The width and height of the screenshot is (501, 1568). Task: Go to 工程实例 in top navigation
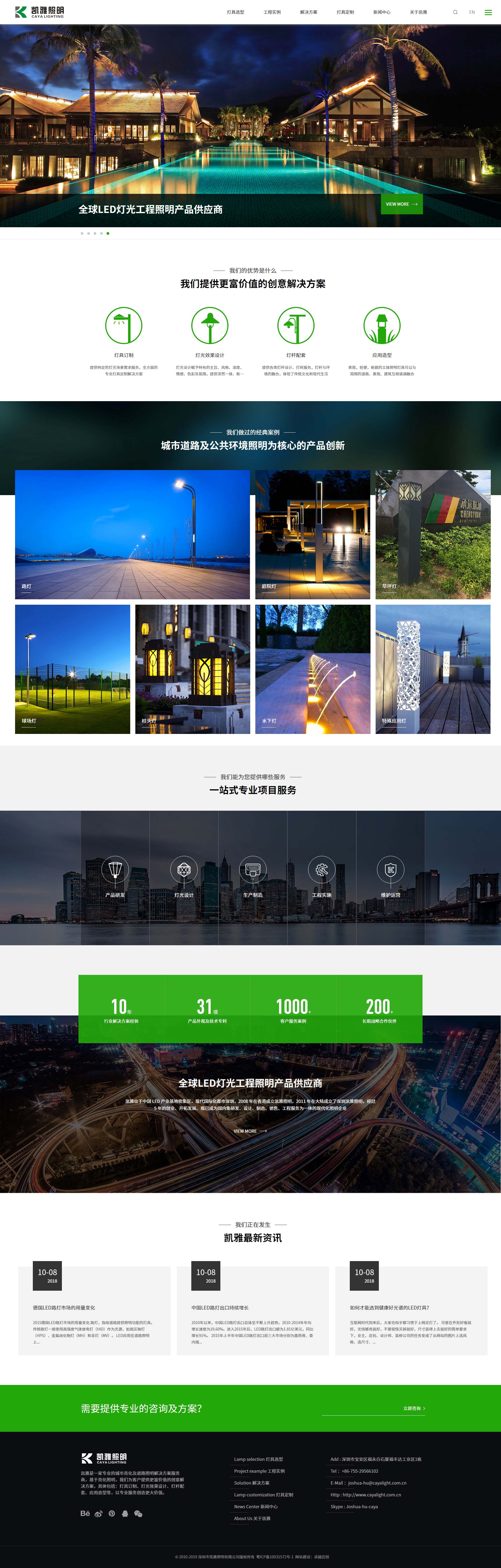272,12
